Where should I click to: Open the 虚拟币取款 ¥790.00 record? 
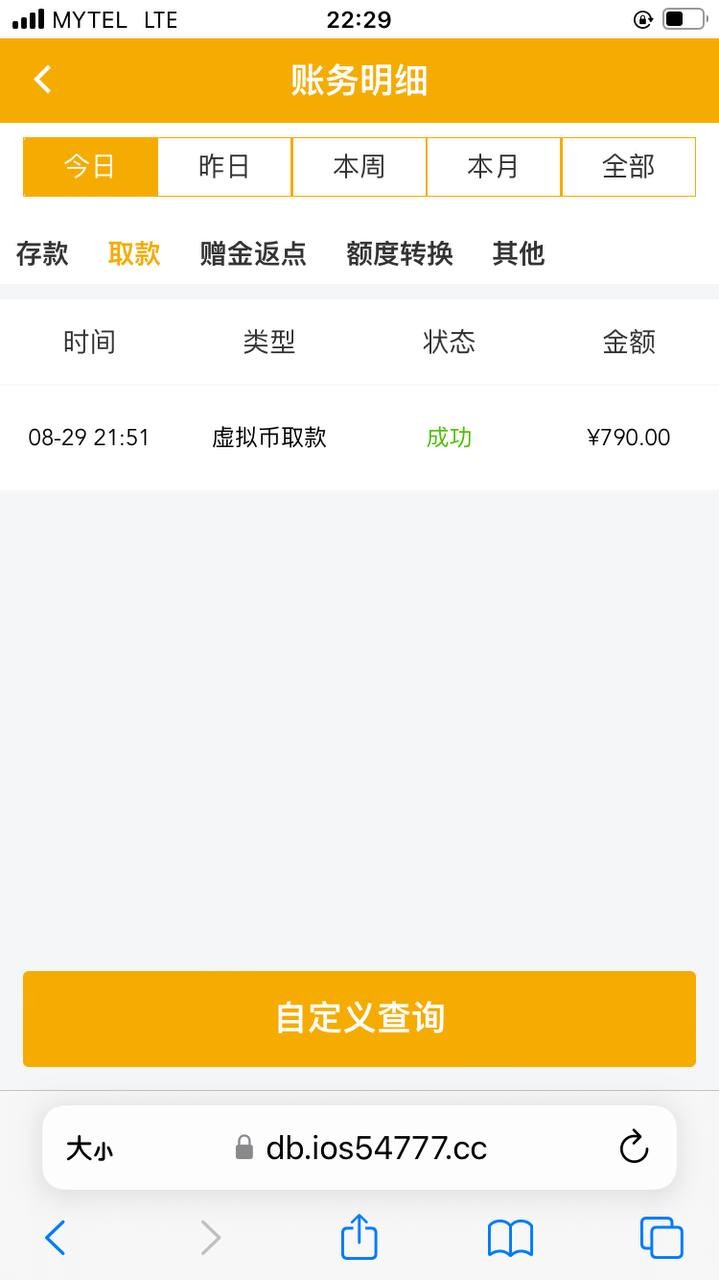[x=359, y=437]
